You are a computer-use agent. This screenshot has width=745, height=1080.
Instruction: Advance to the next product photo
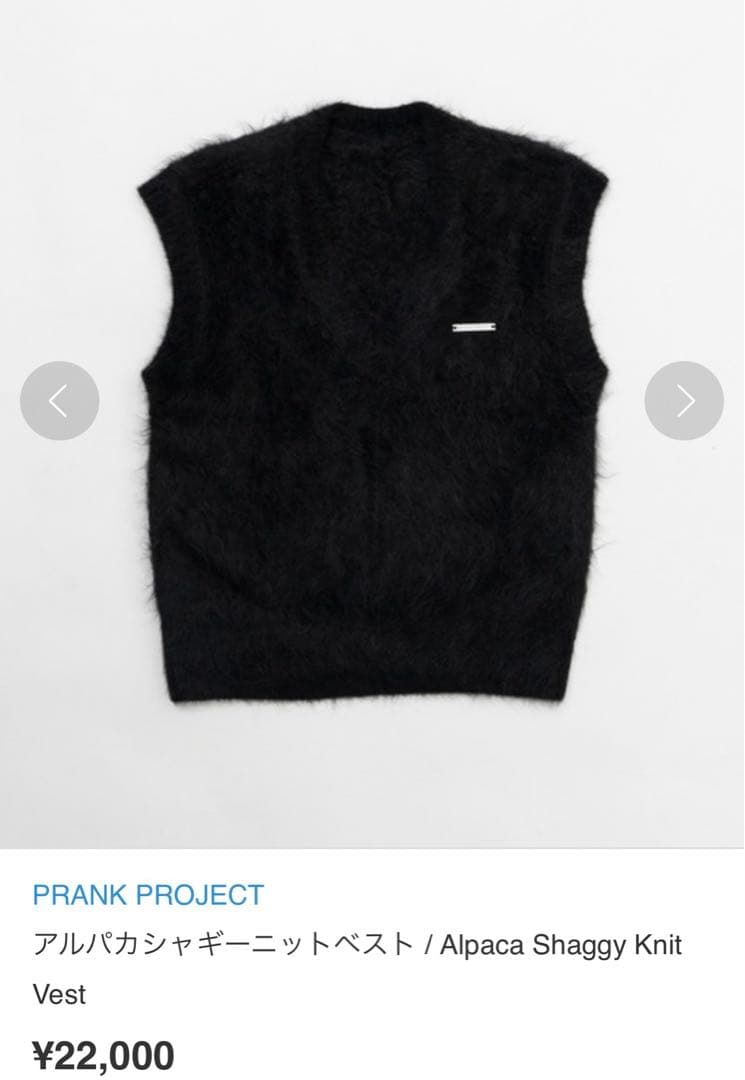684,399
